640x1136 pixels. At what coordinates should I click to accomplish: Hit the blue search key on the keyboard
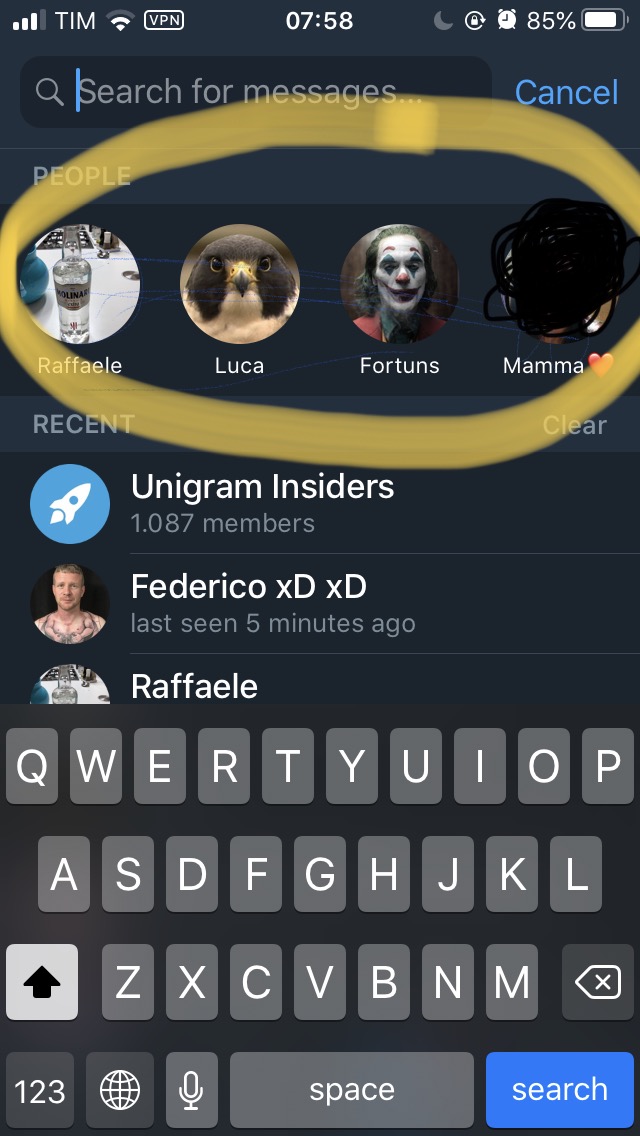click(559, 1089)
